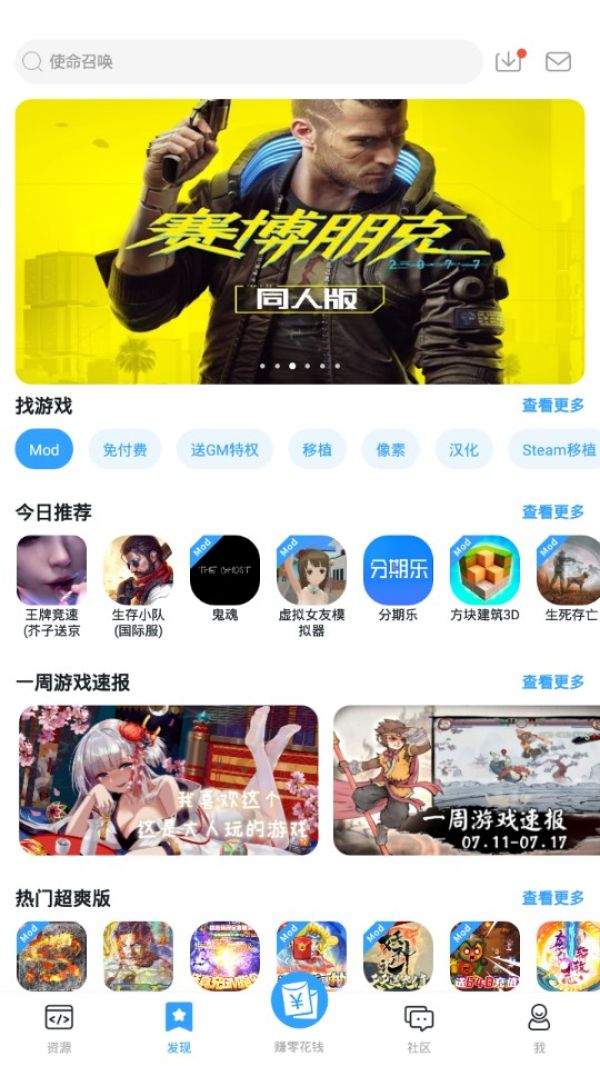600x1066 pixels.
Task: Open the messages envelope icon
Action: pyautogui.click(x=558, y=62)
